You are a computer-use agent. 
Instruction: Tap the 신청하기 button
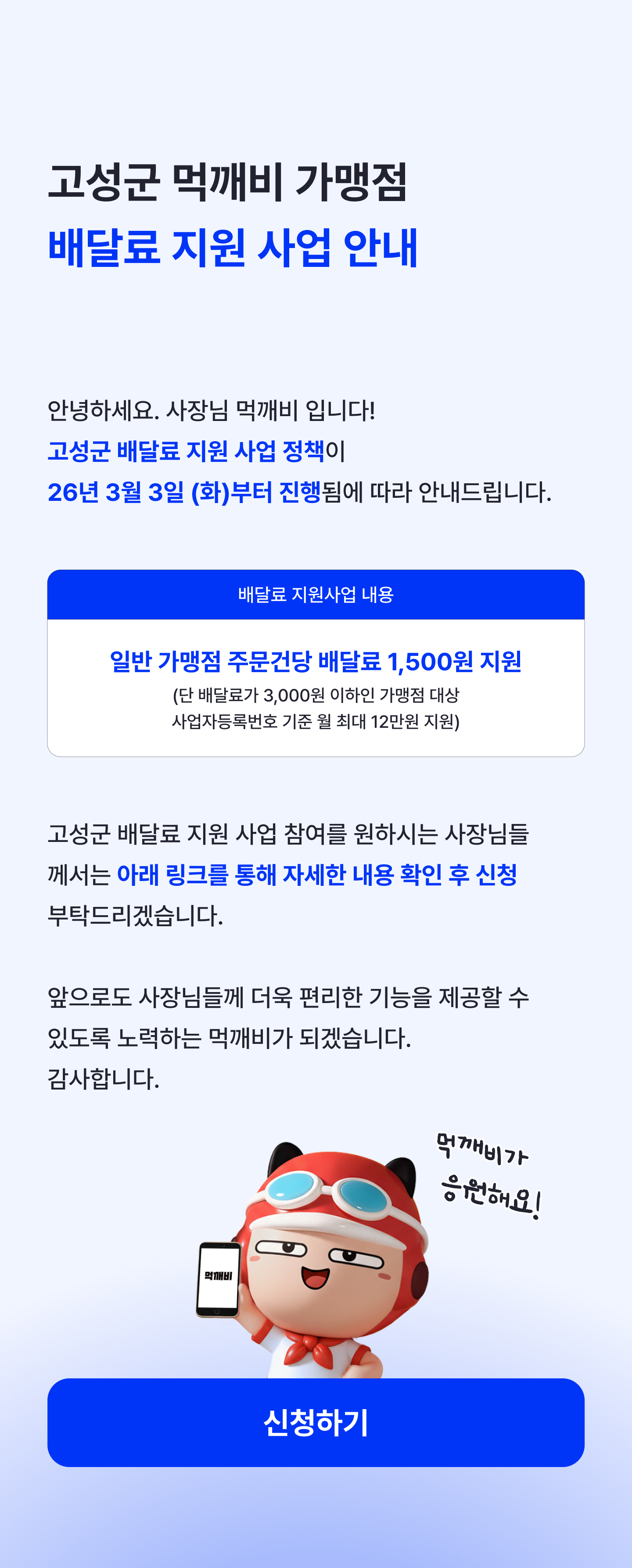316,1423
